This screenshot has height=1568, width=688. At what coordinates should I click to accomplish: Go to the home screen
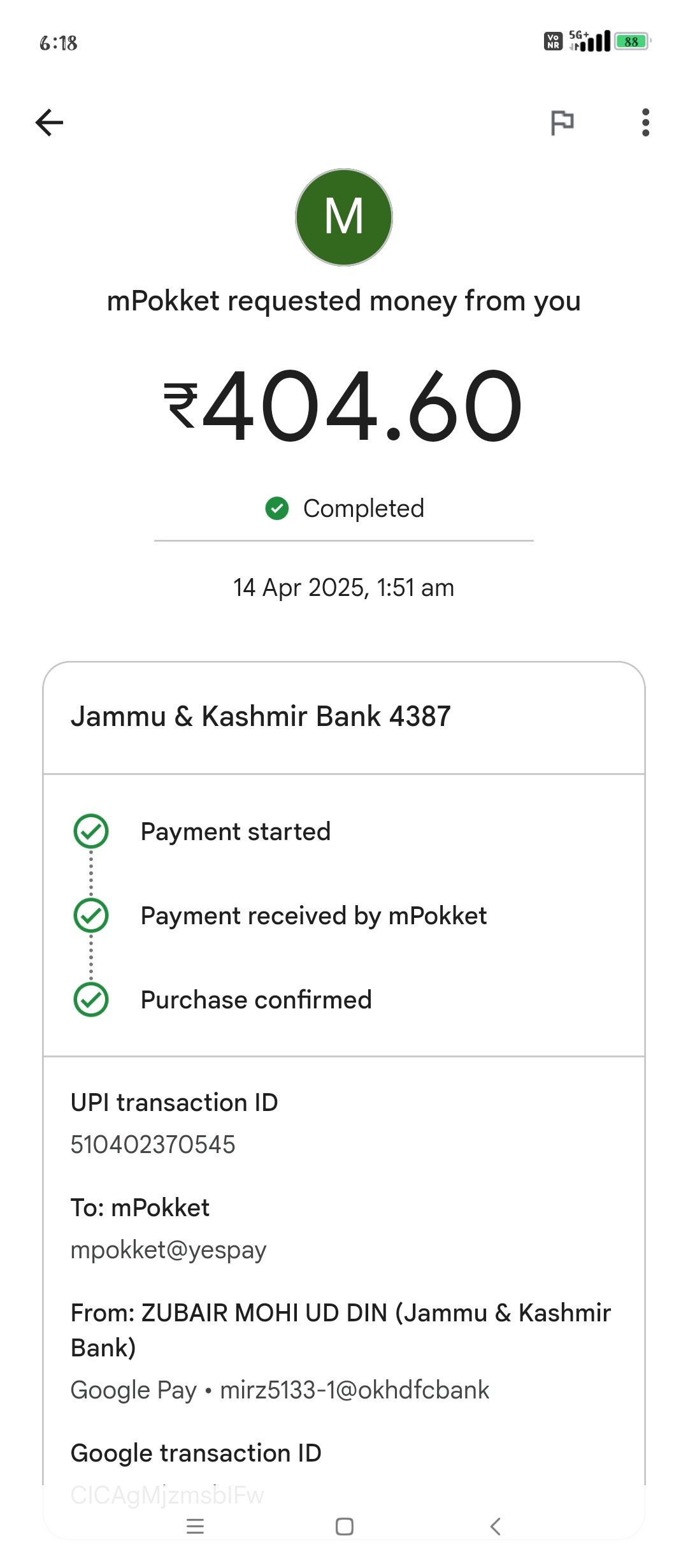point(345,1526)
